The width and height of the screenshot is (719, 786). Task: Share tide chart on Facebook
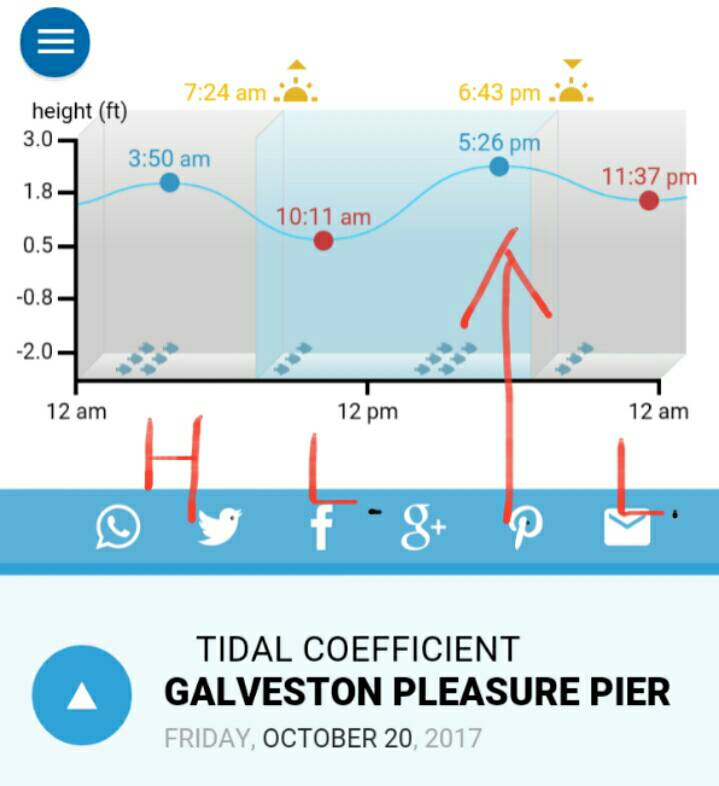click(321, 527)
